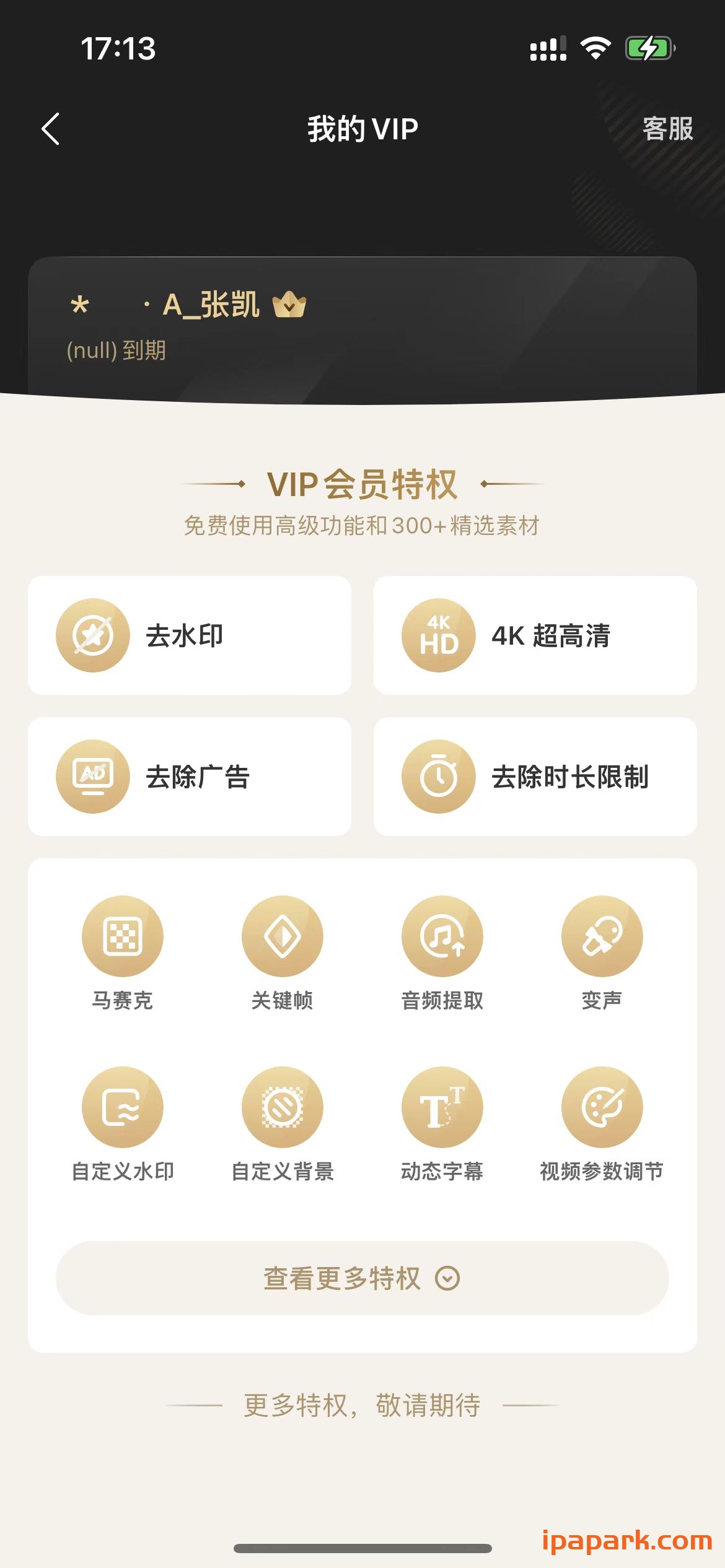Open 客服 customer service

pyautogui.click(x=668, y=129)
